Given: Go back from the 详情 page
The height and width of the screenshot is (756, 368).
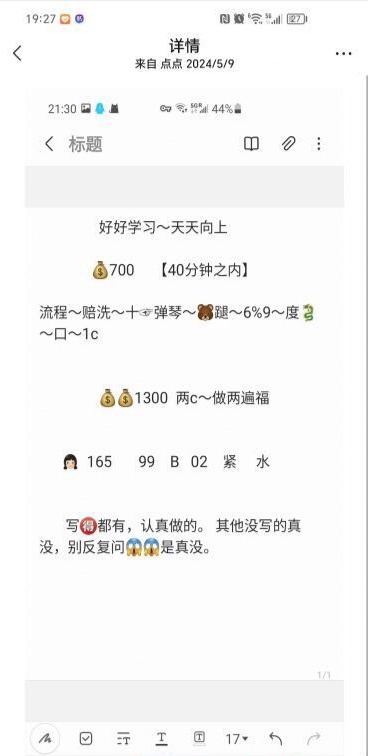Looking at the screenshot, I should coord(17,53).
